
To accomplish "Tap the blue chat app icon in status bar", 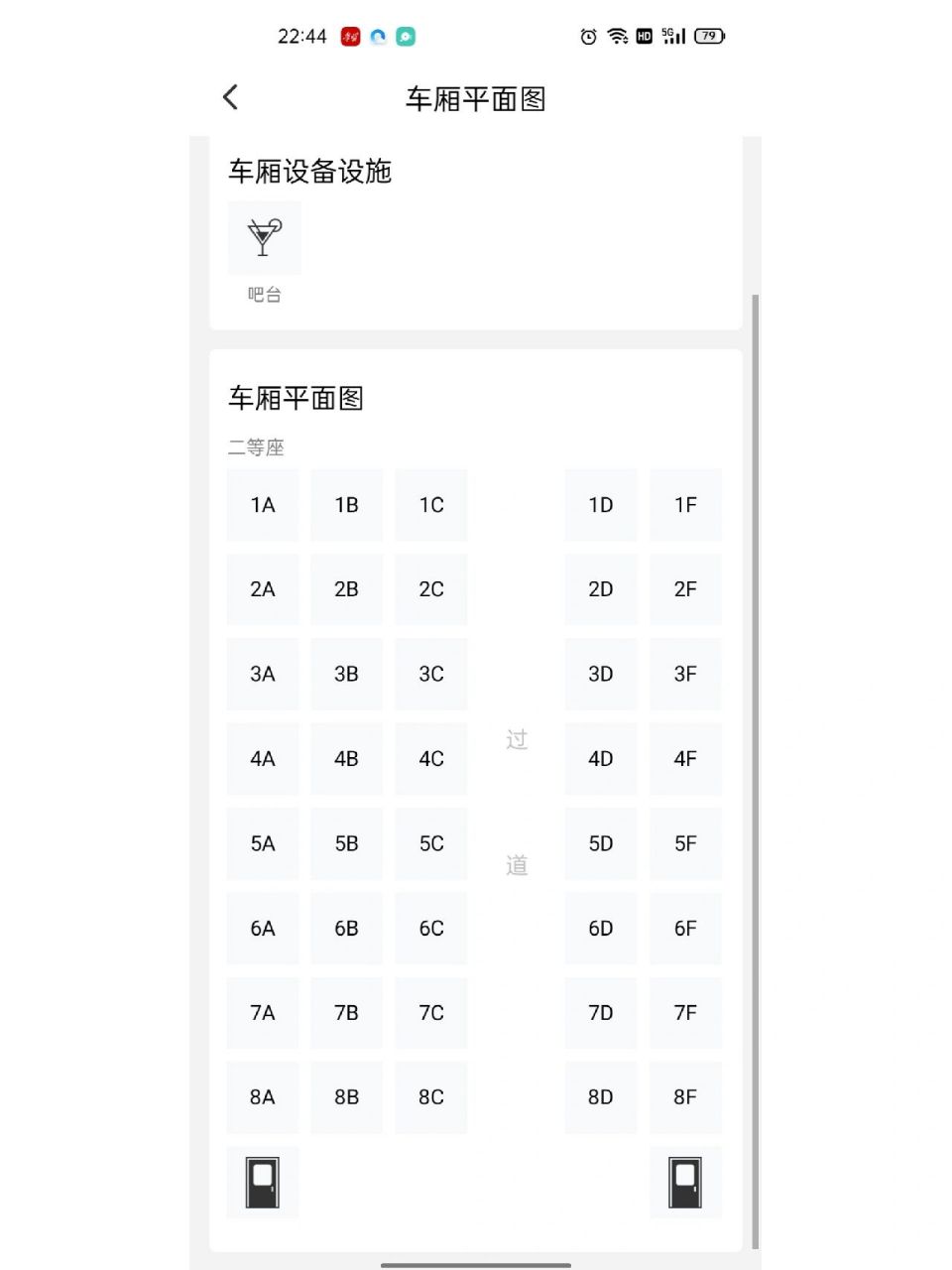I will (x=378, y=36).
